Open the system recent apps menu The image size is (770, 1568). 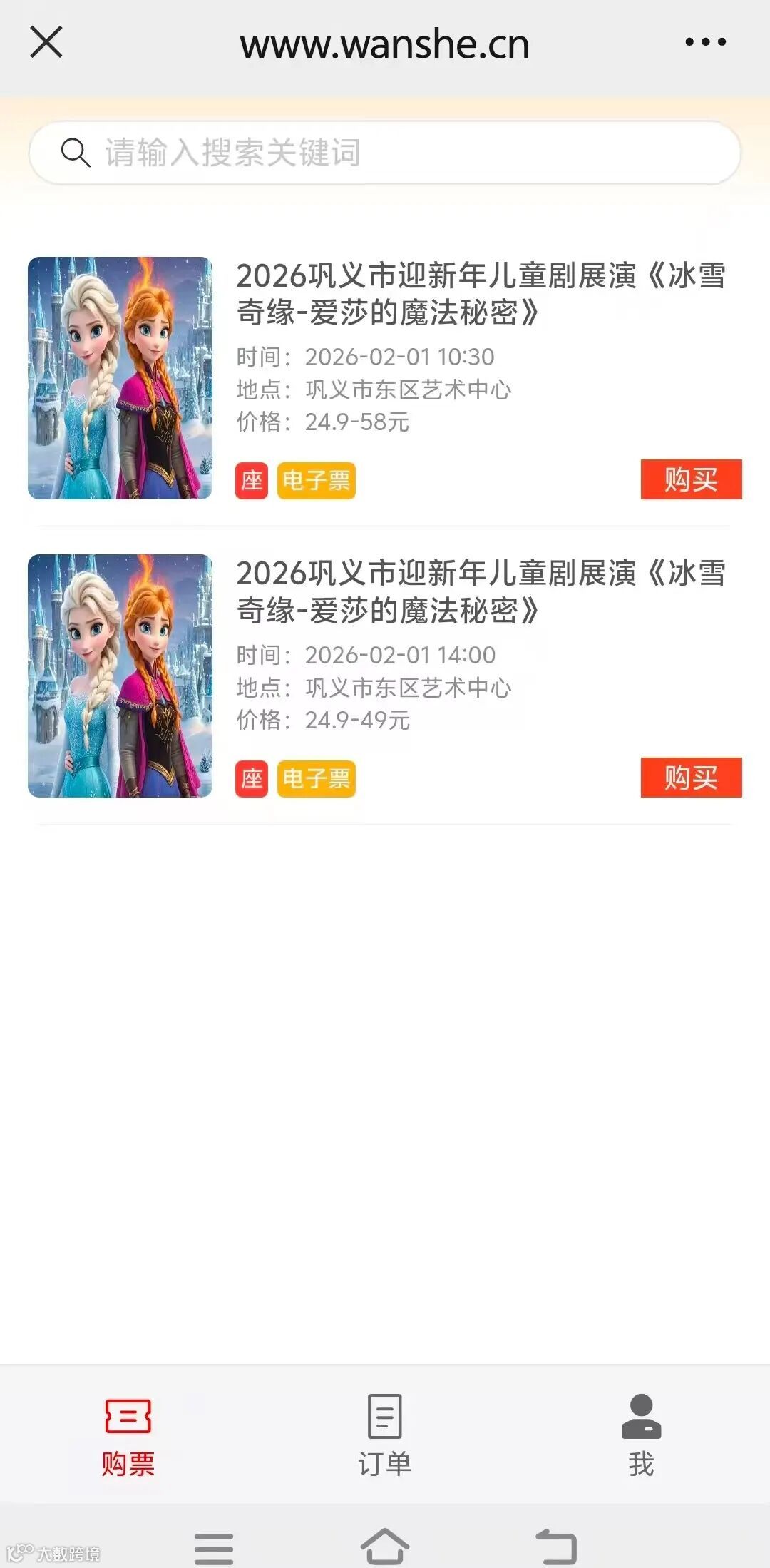pyautogui.click(x=214, y=1548)
